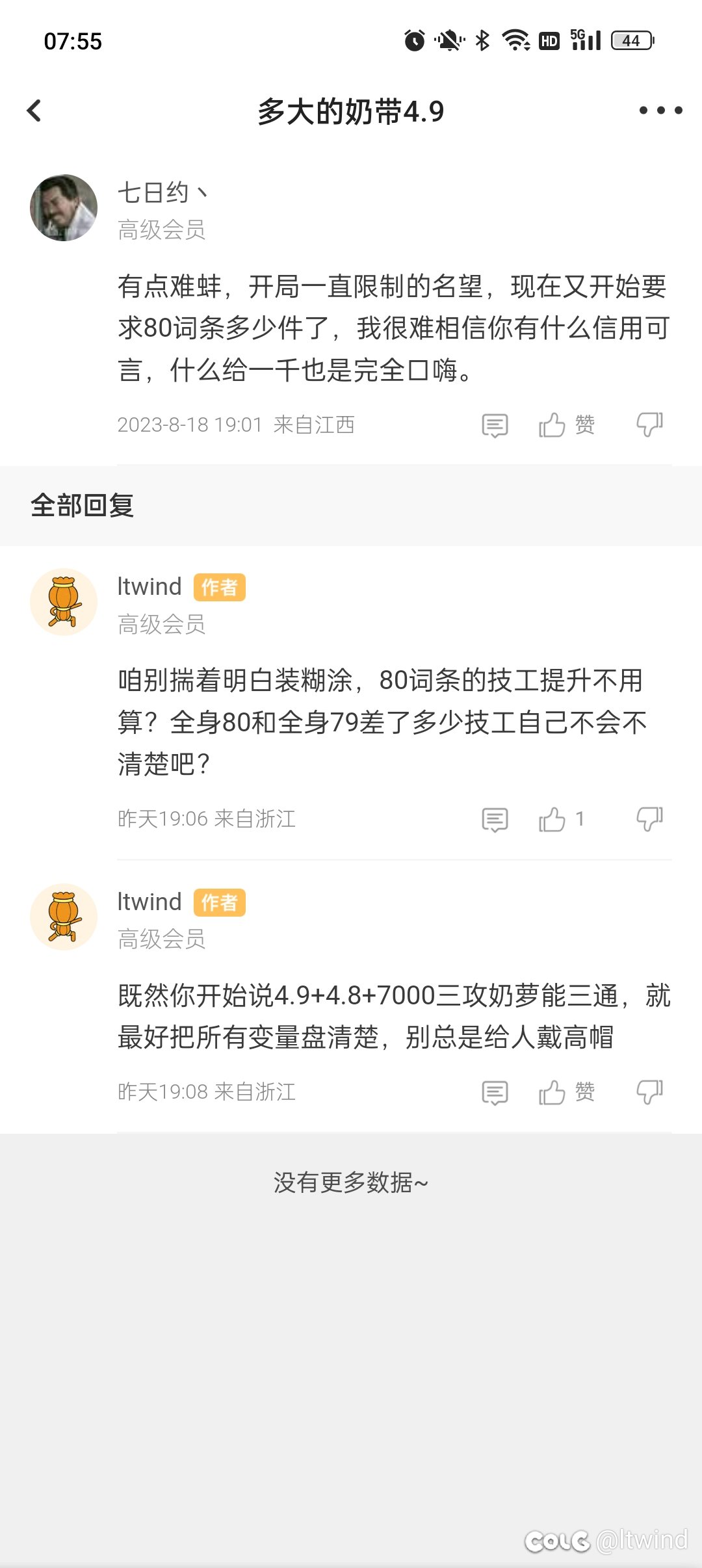702x1568 pixels.
Task: Open 七日约丶's profile avatar
Action: (x=64, y=207)
